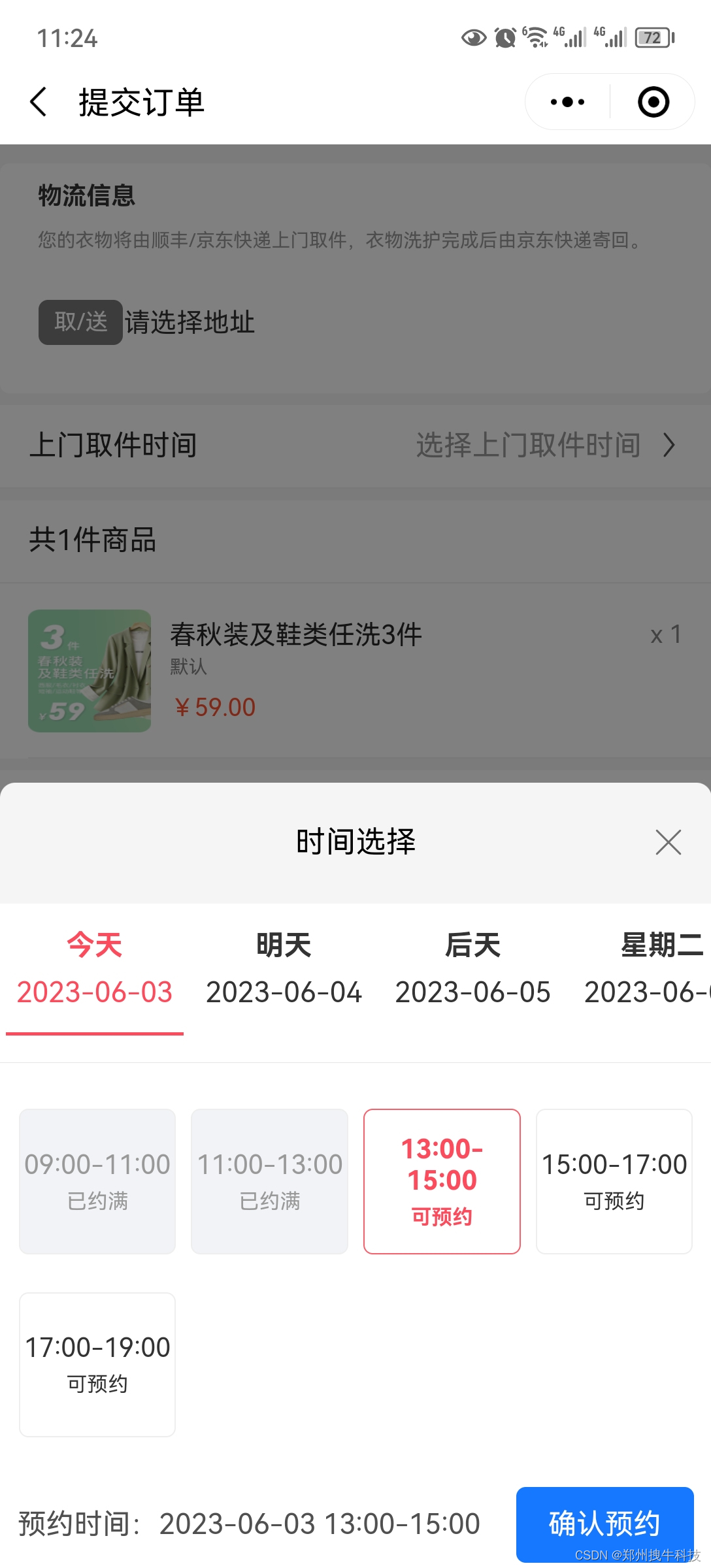Tap the right chevron beside 选择上门取件时间
This screenshot has width=711, height=1568.
point(669,446)
